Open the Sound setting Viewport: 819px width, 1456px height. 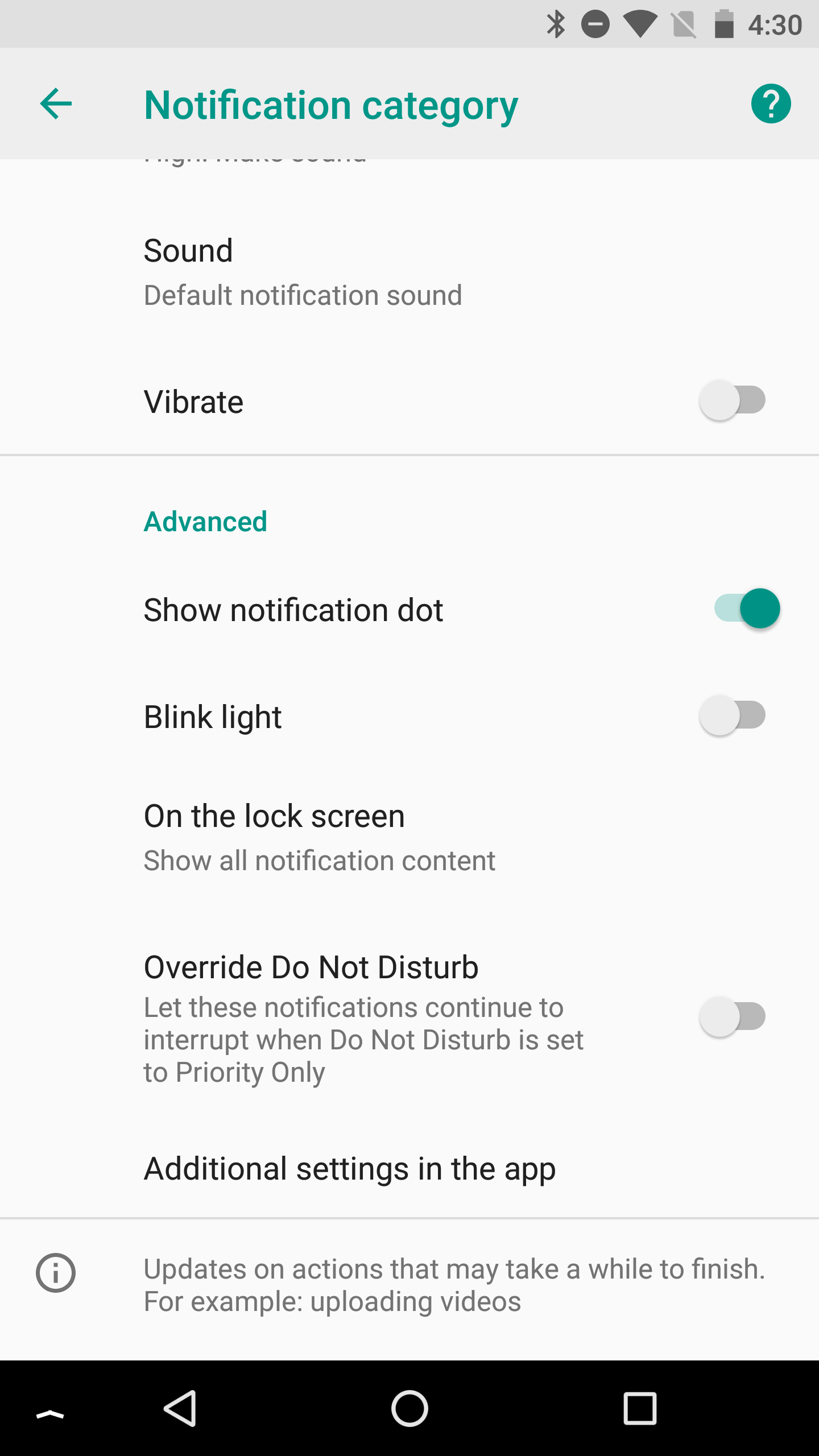409,272
